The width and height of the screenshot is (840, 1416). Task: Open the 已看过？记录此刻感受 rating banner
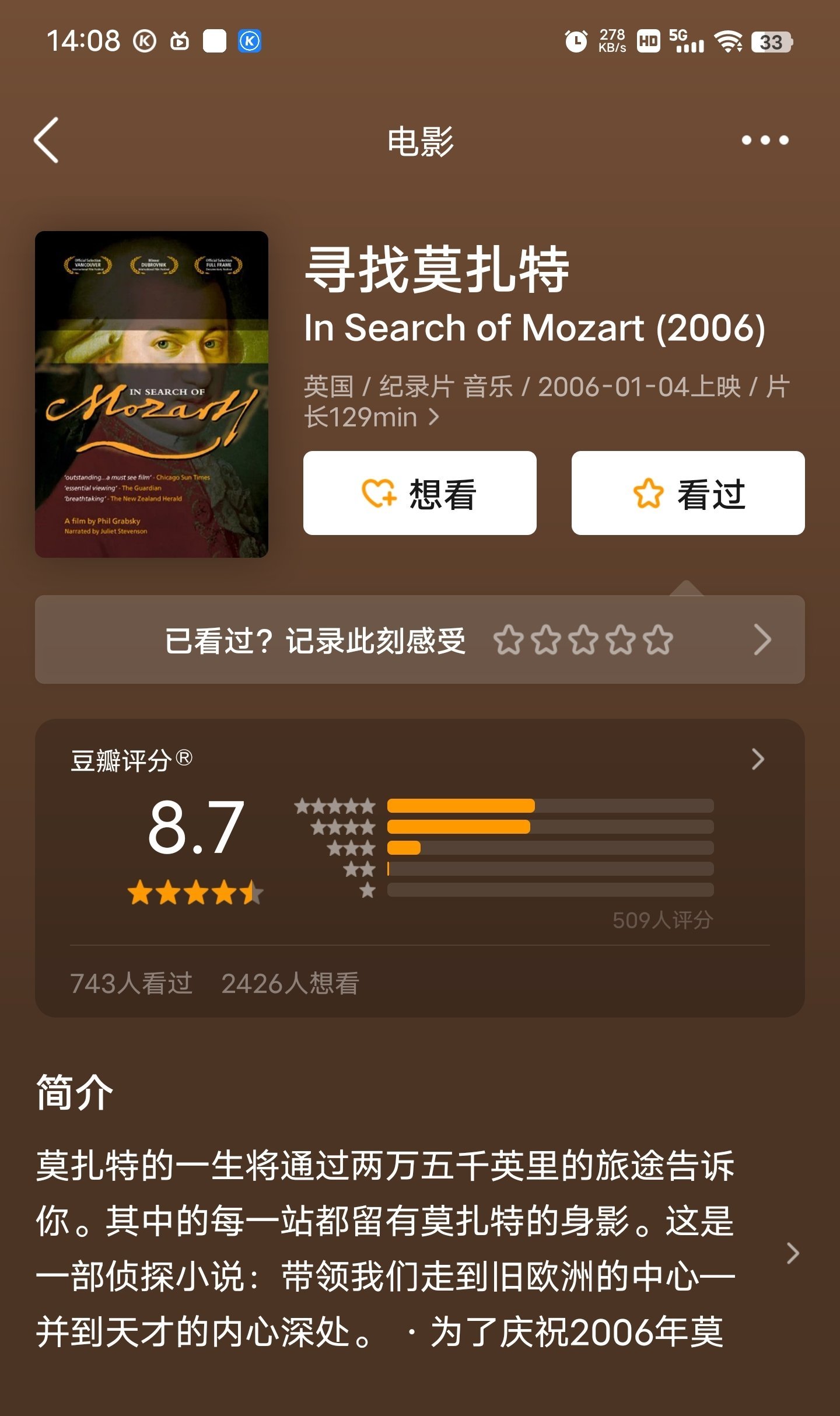click(x=419, y=640)
